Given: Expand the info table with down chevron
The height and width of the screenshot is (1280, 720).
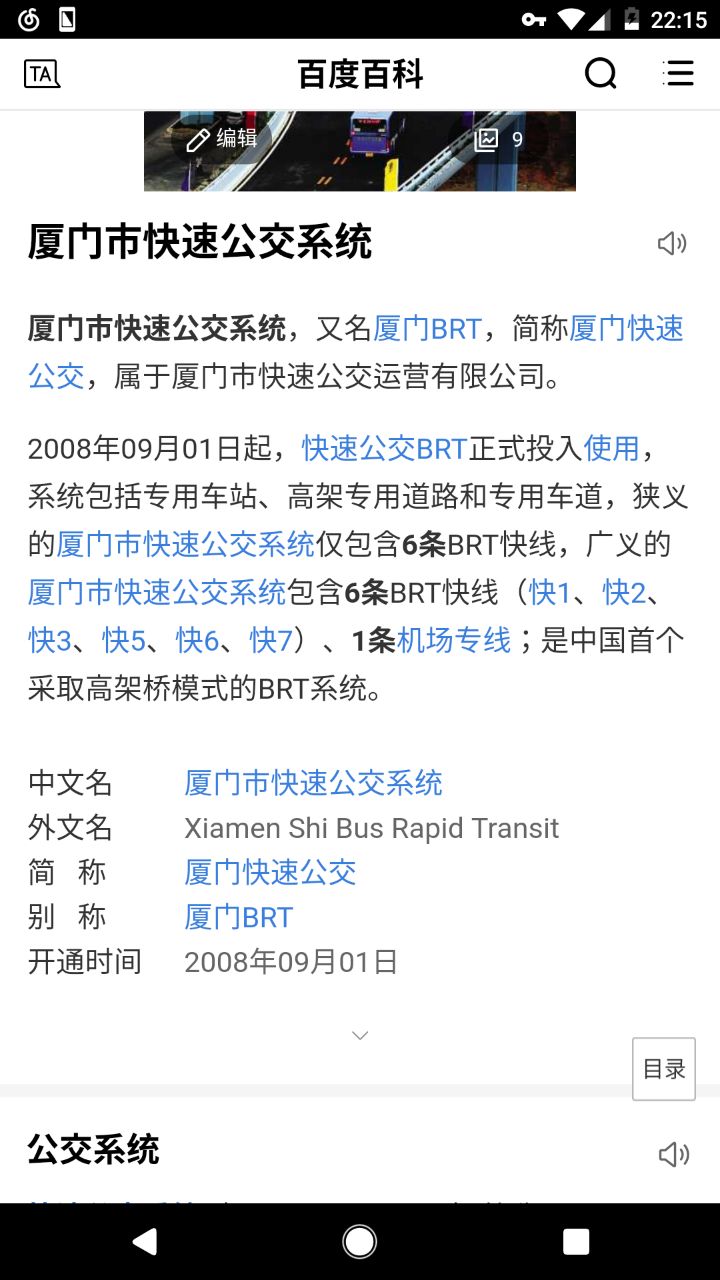Looking at the screenshot, I should tap(360, 1035).
